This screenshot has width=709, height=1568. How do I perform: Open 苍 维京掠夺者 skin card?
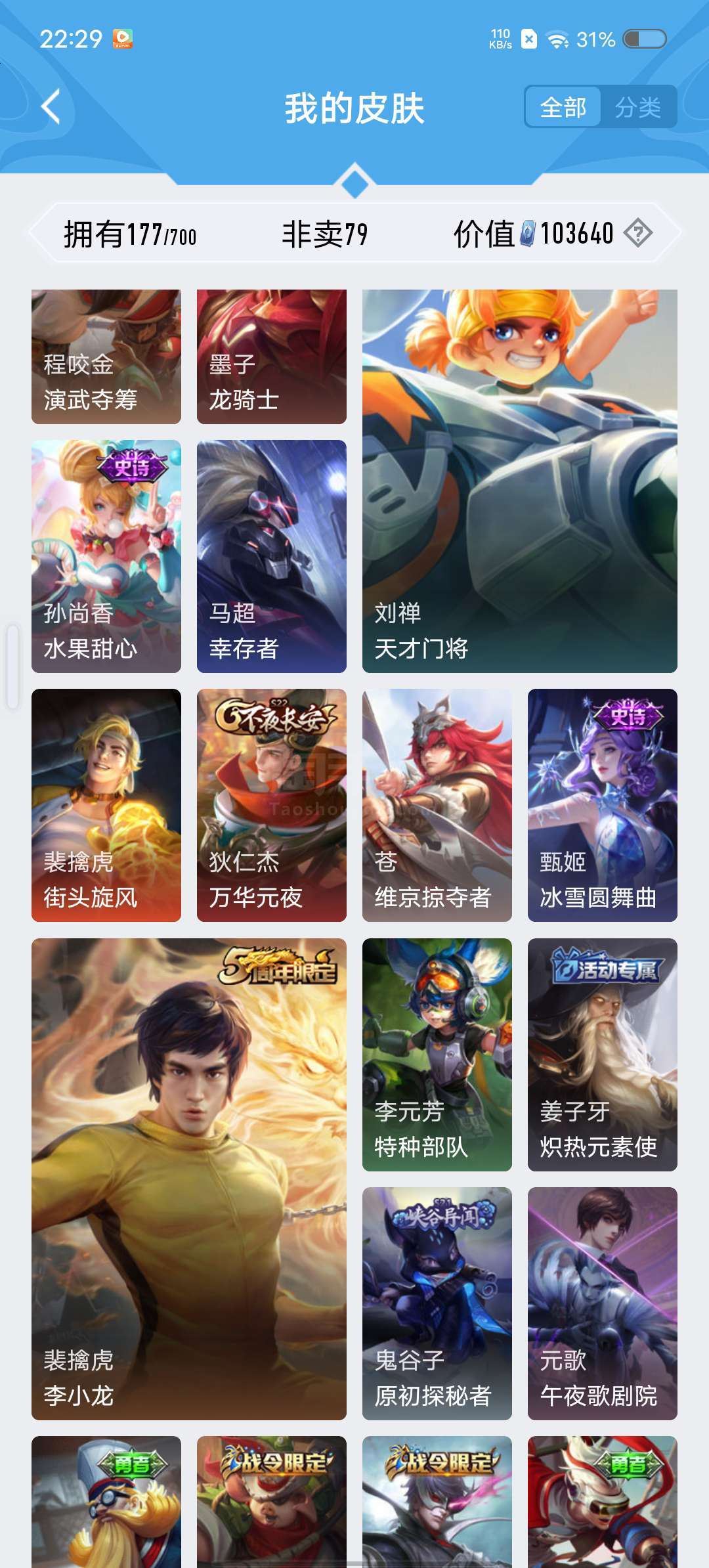(x=437, y=805)
